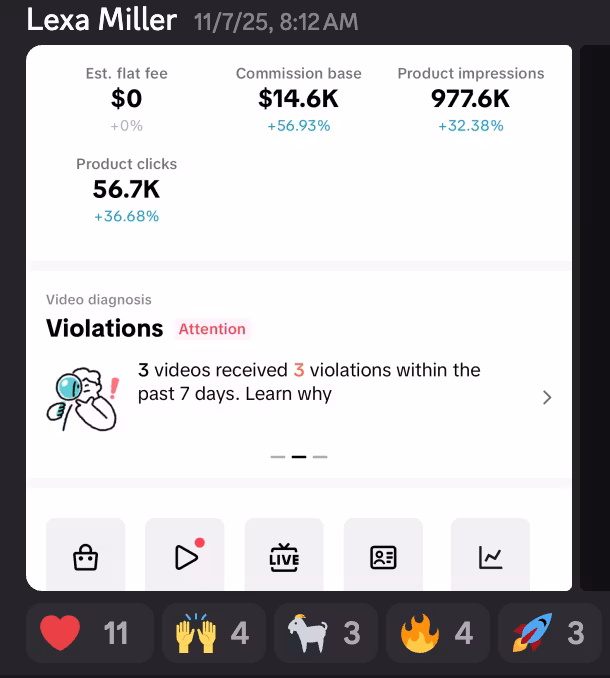
Task: Add your heart reaction to the message
Action: pos(88,633)
